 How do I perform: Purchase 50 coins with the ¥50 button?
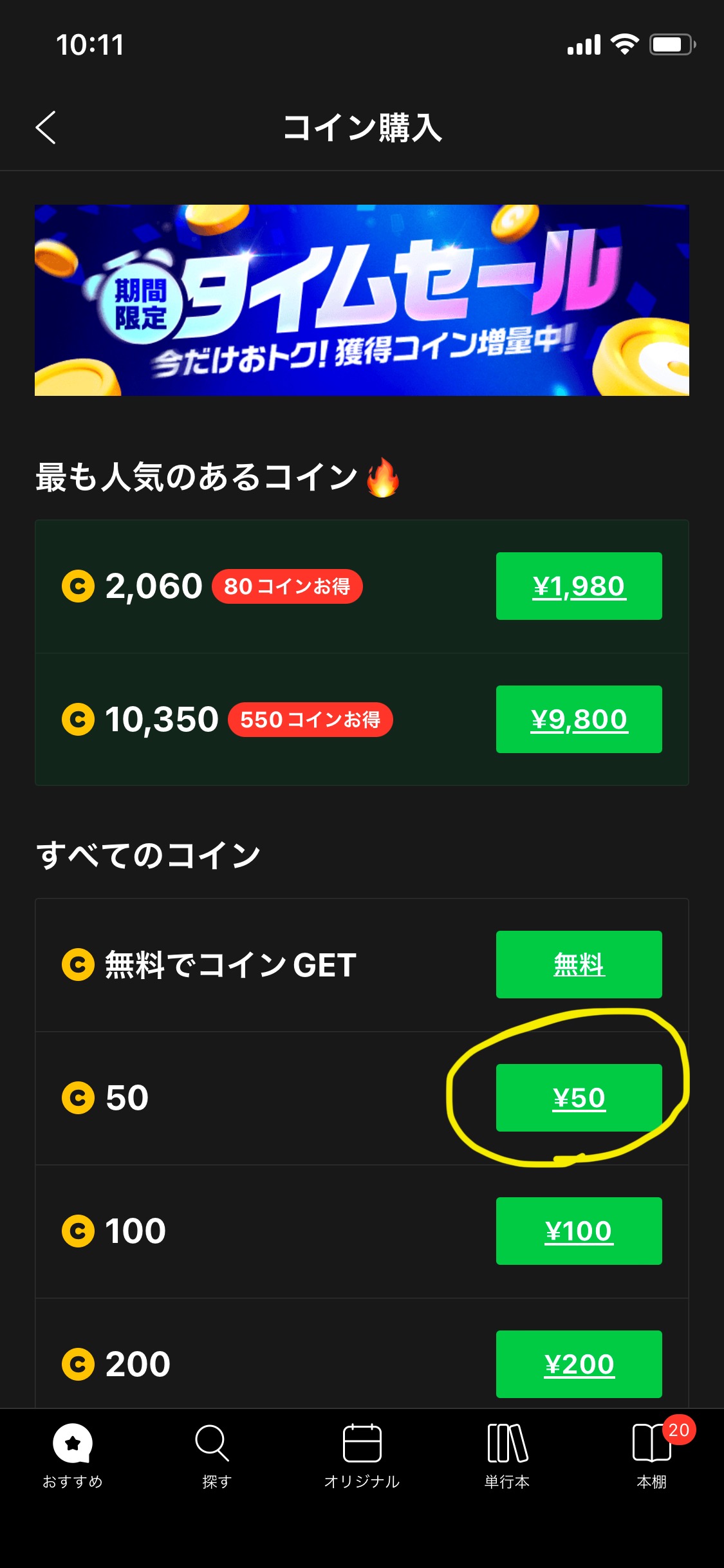tap(579, 1097)
